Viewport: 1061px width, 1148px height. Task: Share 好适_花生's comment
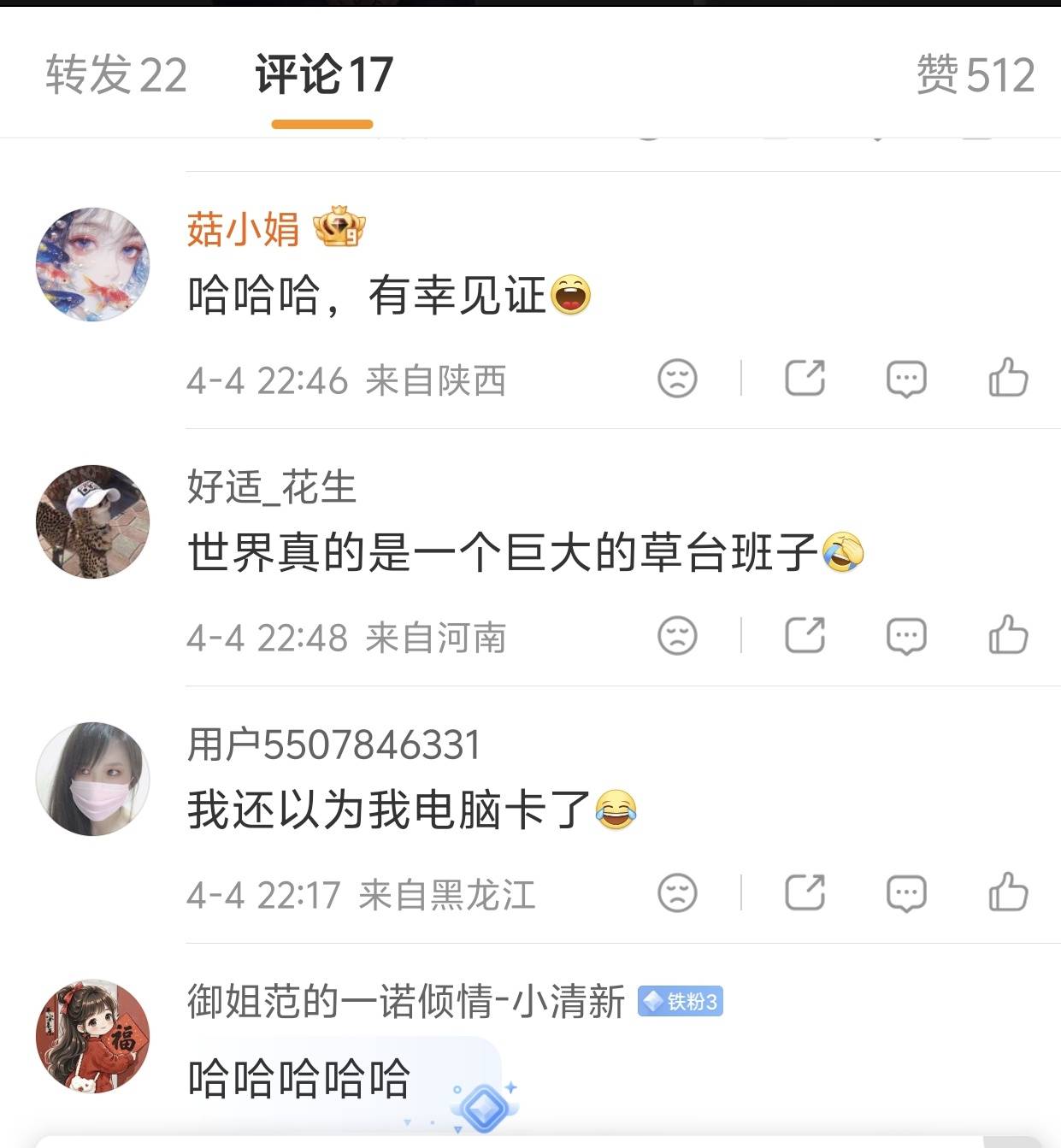(x=805, y=635)
